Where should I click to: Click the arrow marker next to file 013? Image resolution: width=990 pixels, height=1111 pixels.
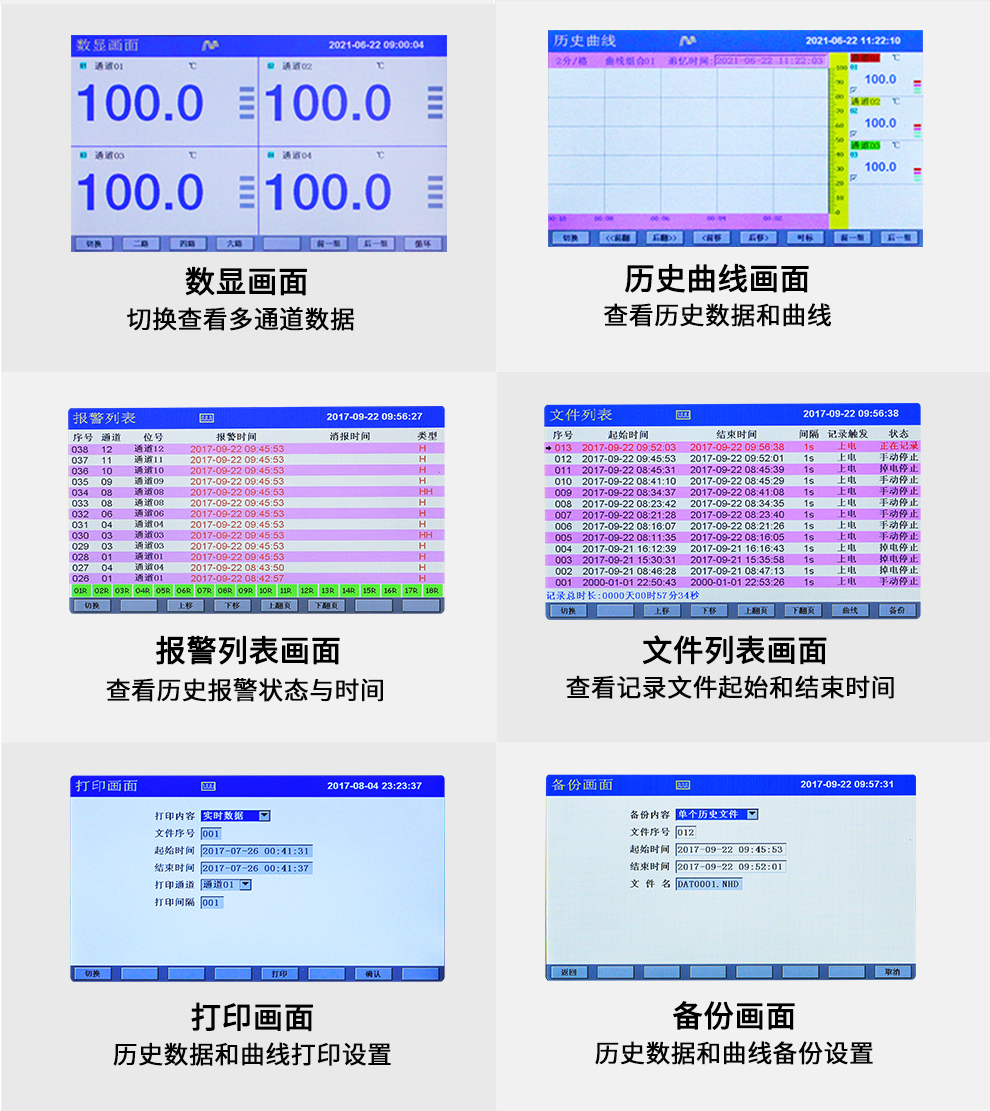tap(549, 447)
